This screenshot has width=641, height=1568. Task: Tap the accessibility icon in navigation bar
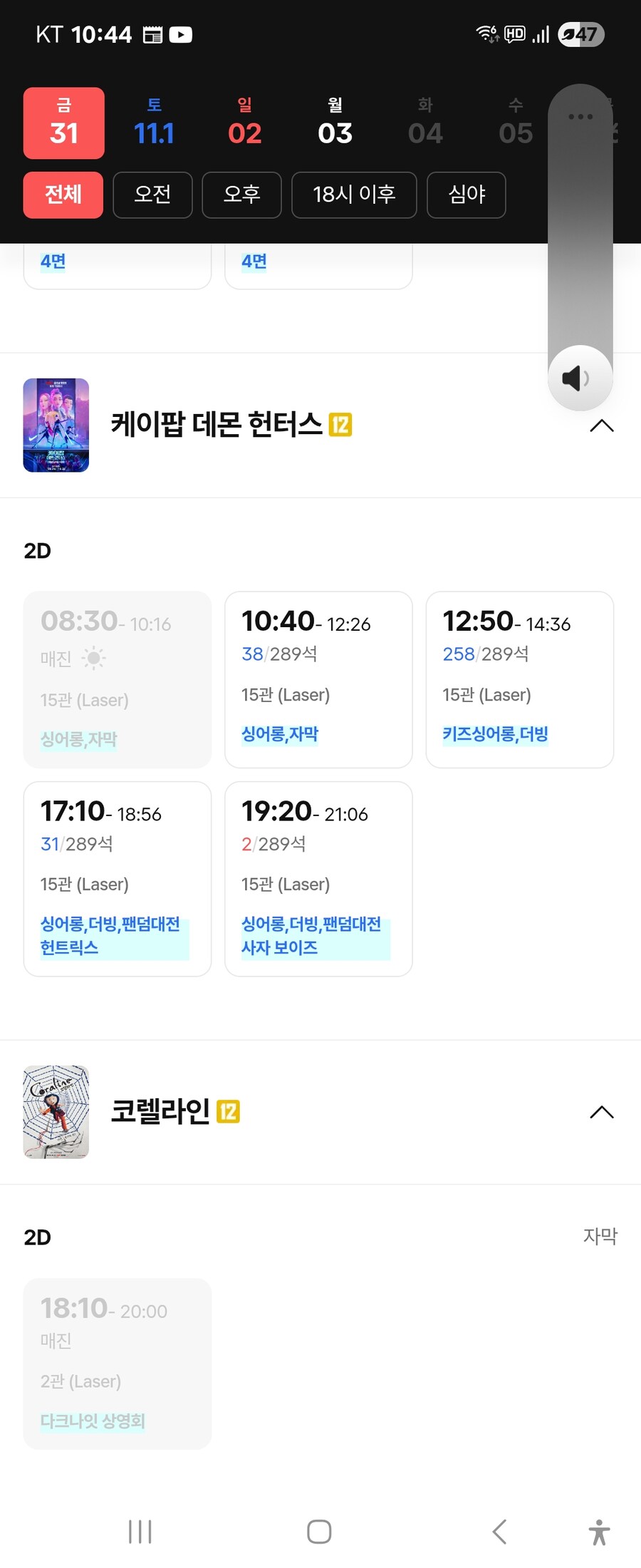(x=599, y=1530)
